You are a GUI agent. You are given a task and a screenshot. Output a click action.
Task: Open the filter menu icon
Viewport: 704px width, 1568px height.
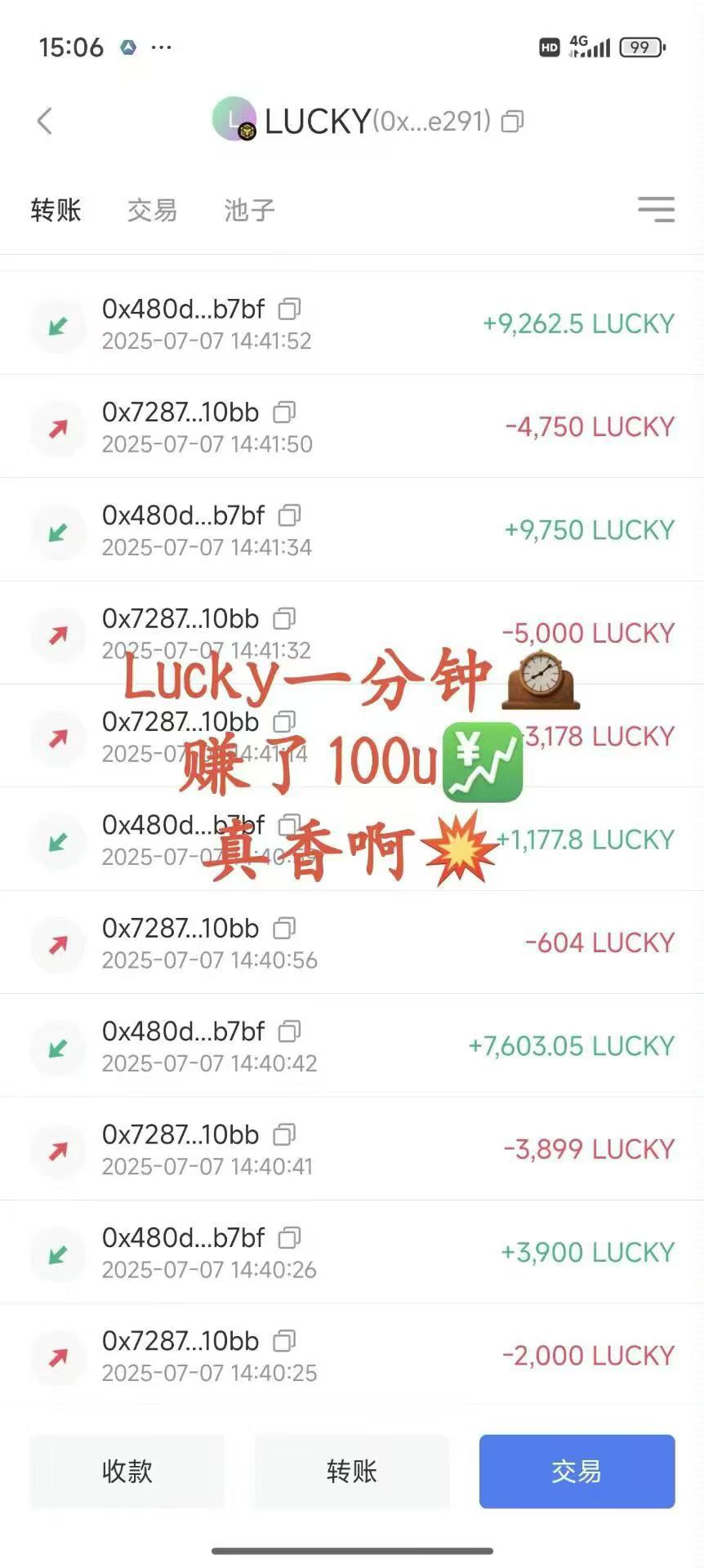pyautogui.click(x=657, y=209)
